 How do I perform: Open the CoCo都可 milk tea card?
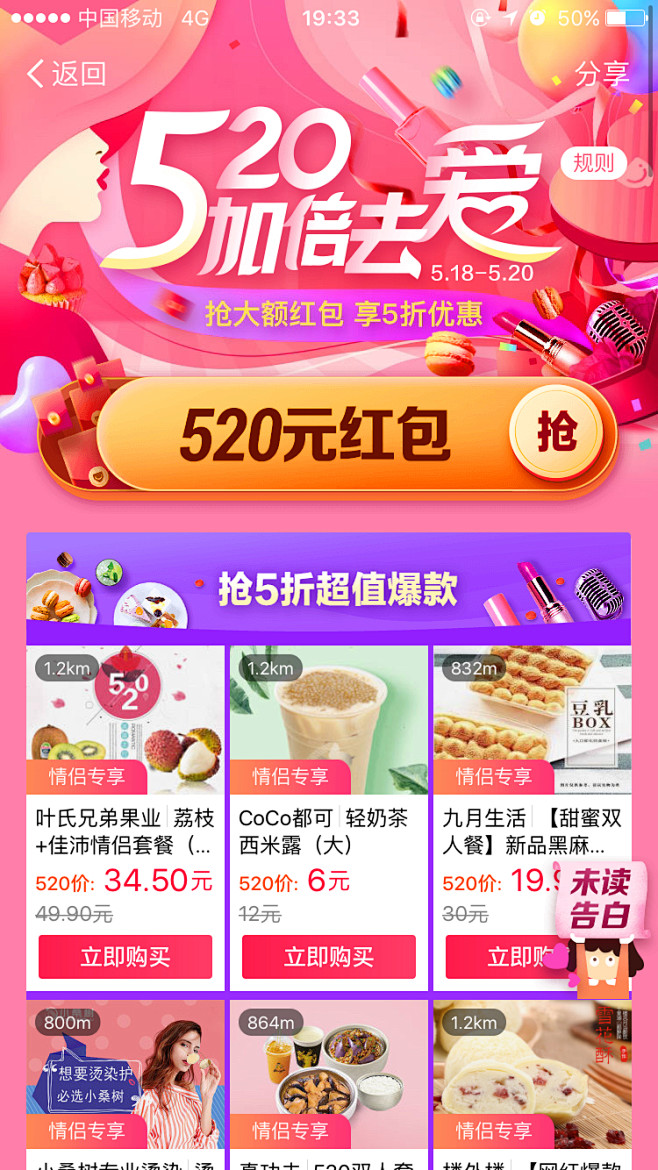pyautogui.click(x=328, y=817)
